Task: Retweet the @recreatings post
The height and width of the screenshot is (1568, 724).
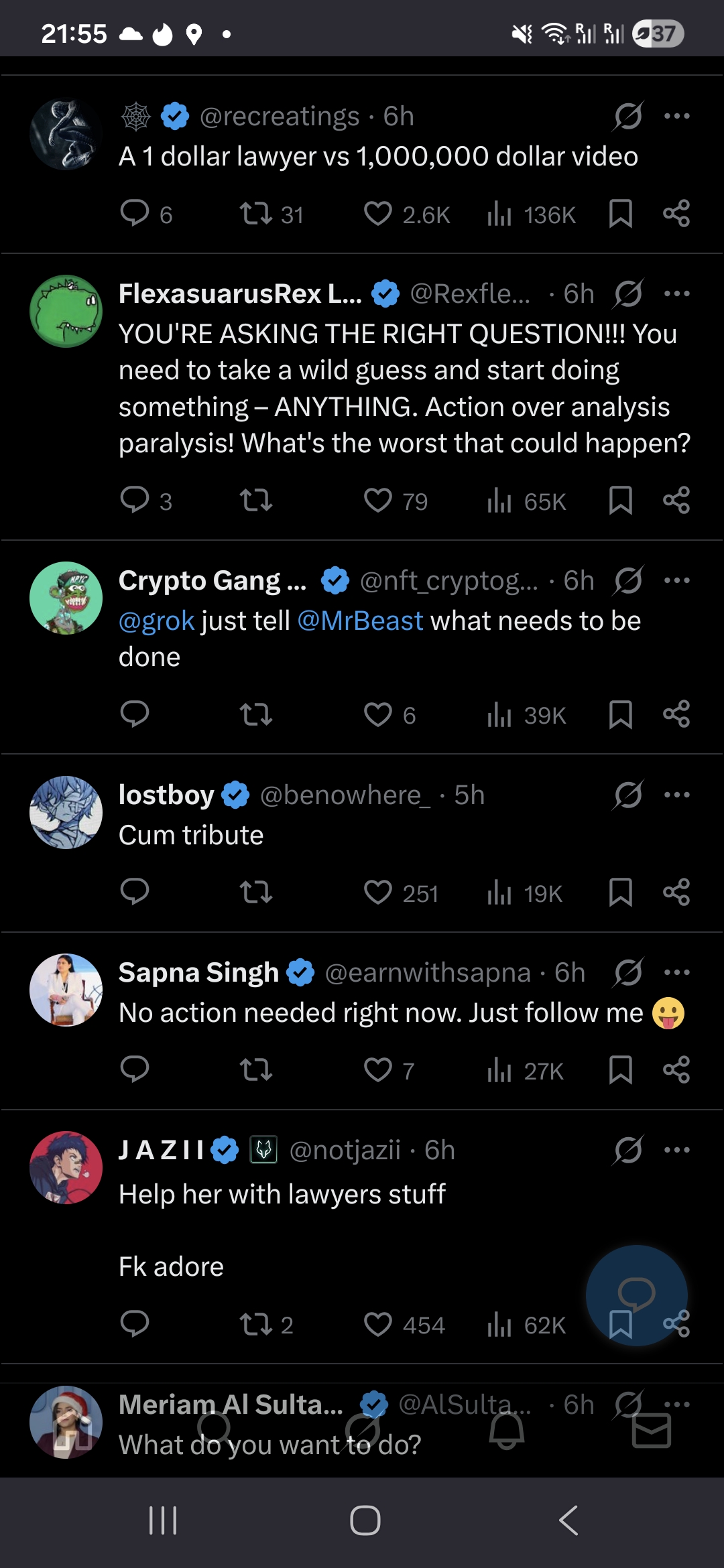Action: 256,214
